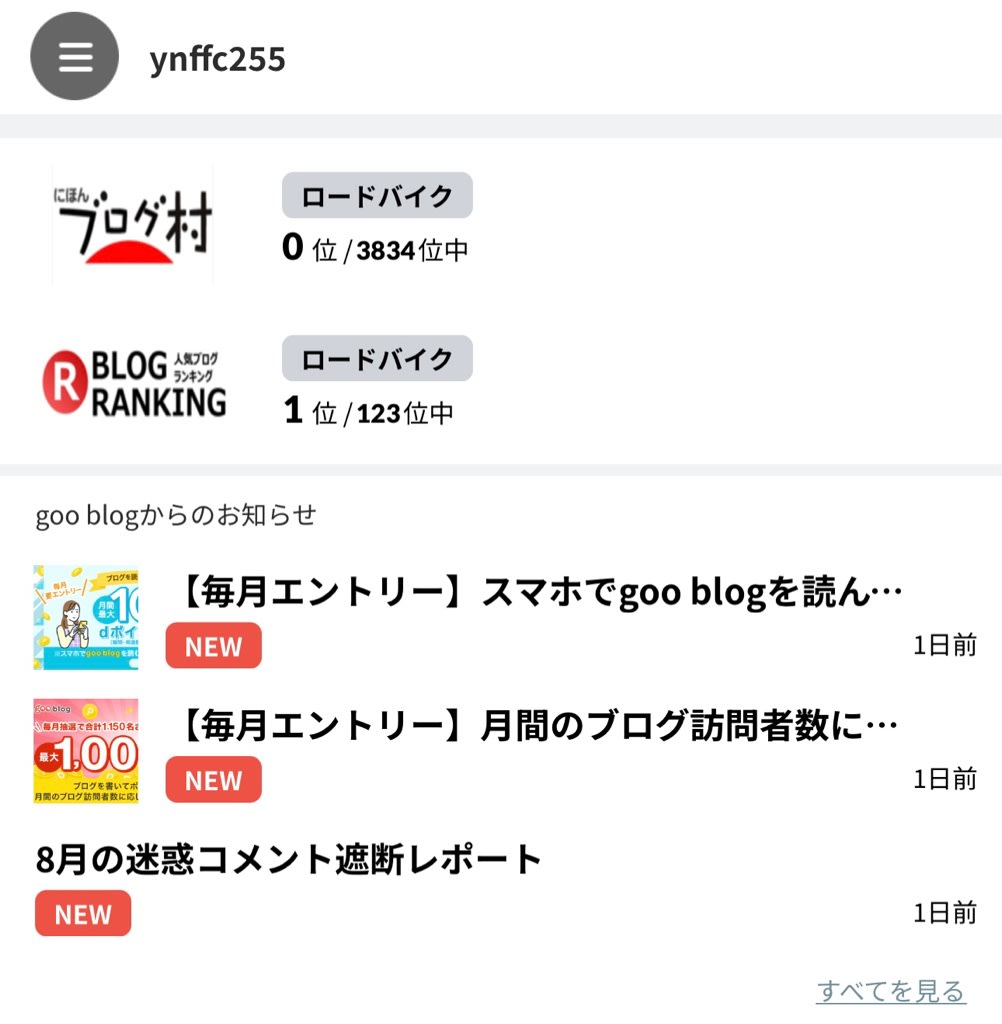
Task: Tap the すべてを見る link
Action: 890,991
